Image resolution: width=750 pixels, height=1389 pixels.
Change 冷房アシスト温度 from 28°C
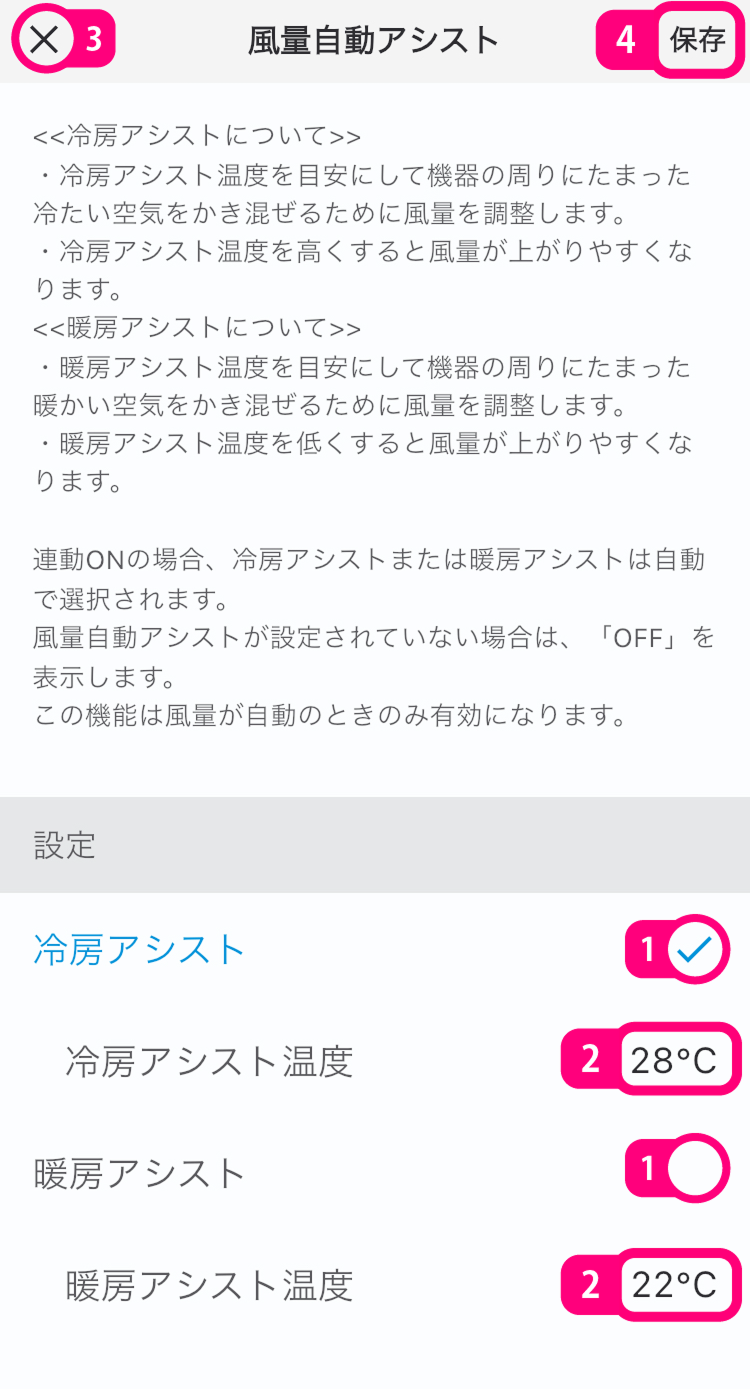pos(675,1060)
